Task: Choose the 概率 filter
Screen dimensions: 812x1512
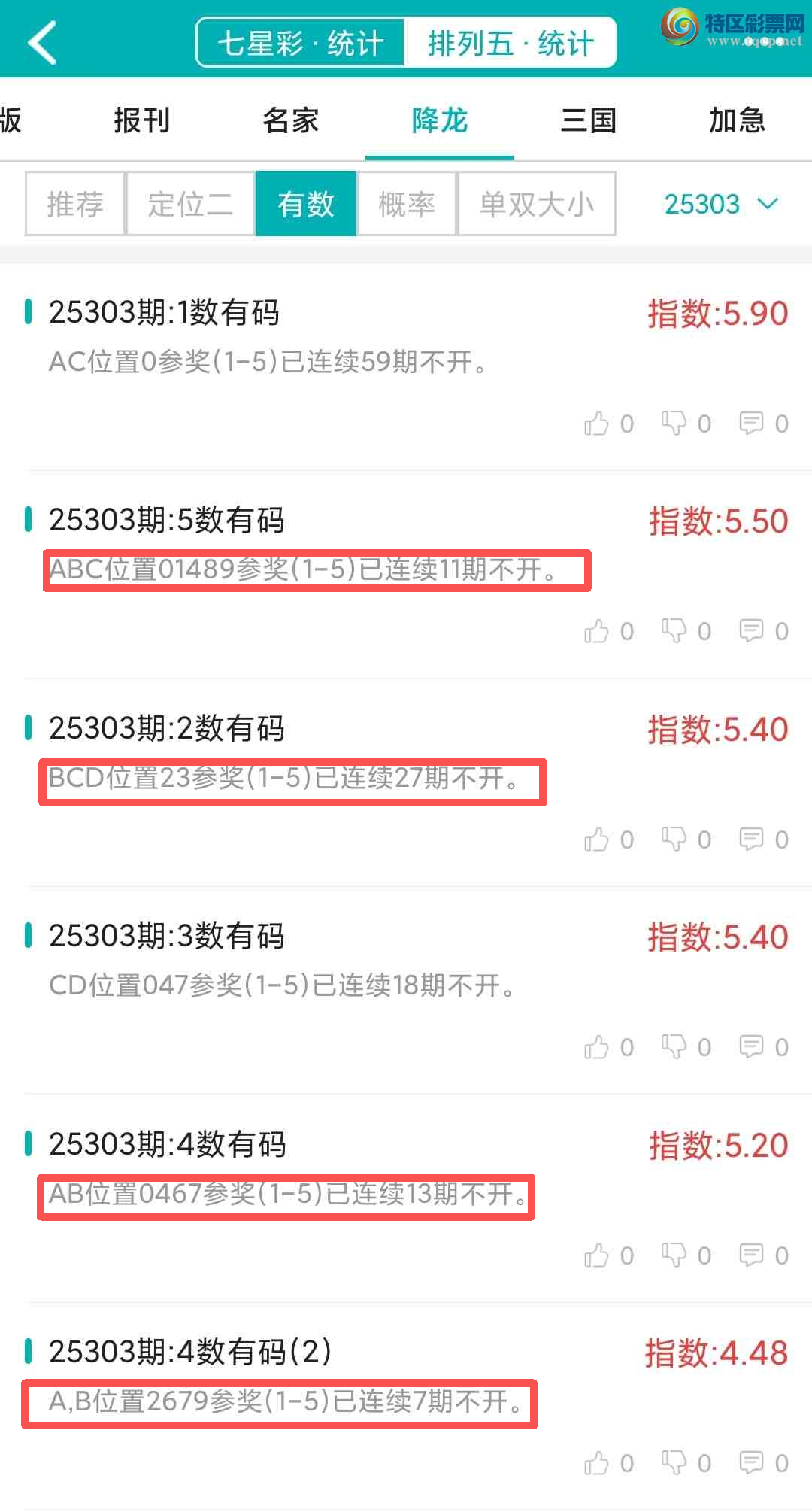Action: (407, 204)
